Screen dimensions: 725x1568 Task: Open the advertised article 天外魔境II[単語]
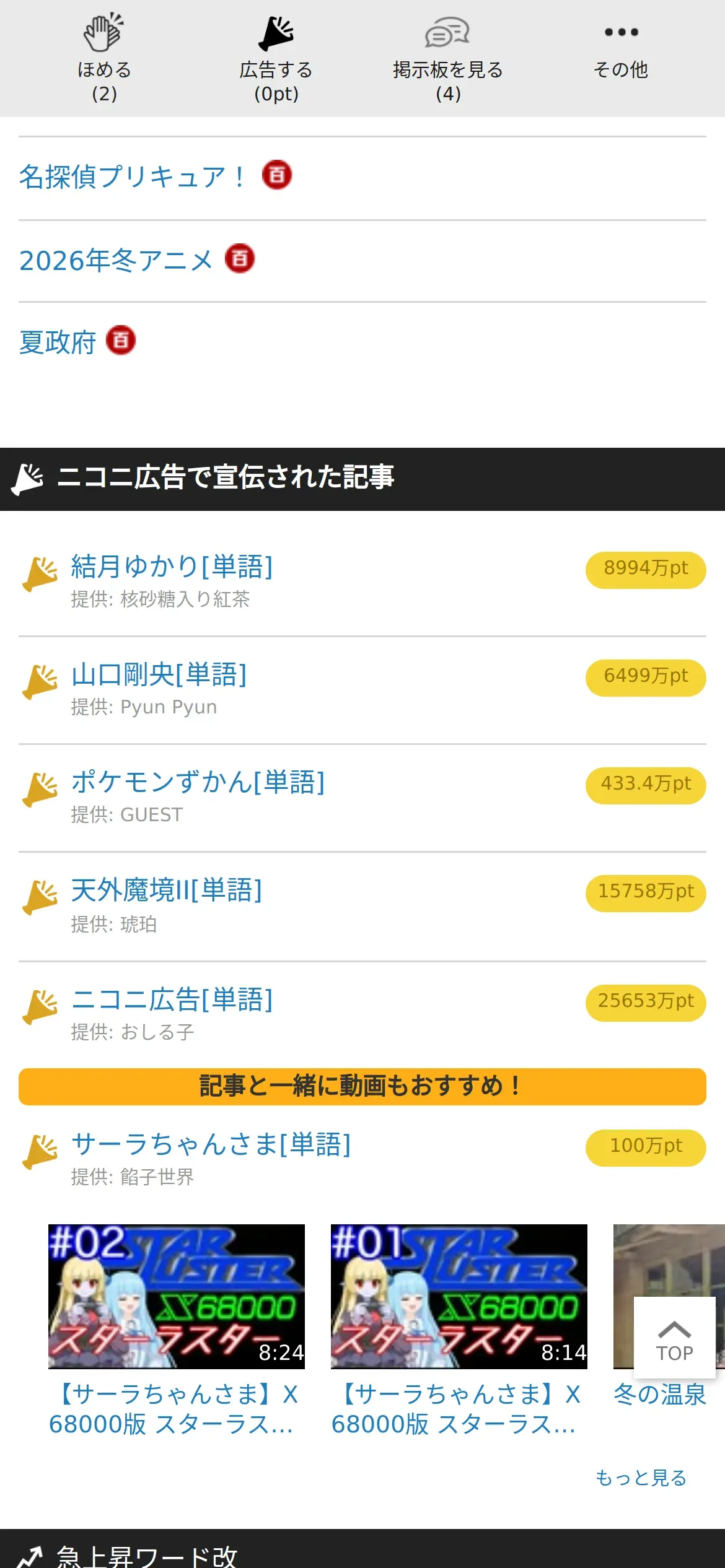click(166, 891)
